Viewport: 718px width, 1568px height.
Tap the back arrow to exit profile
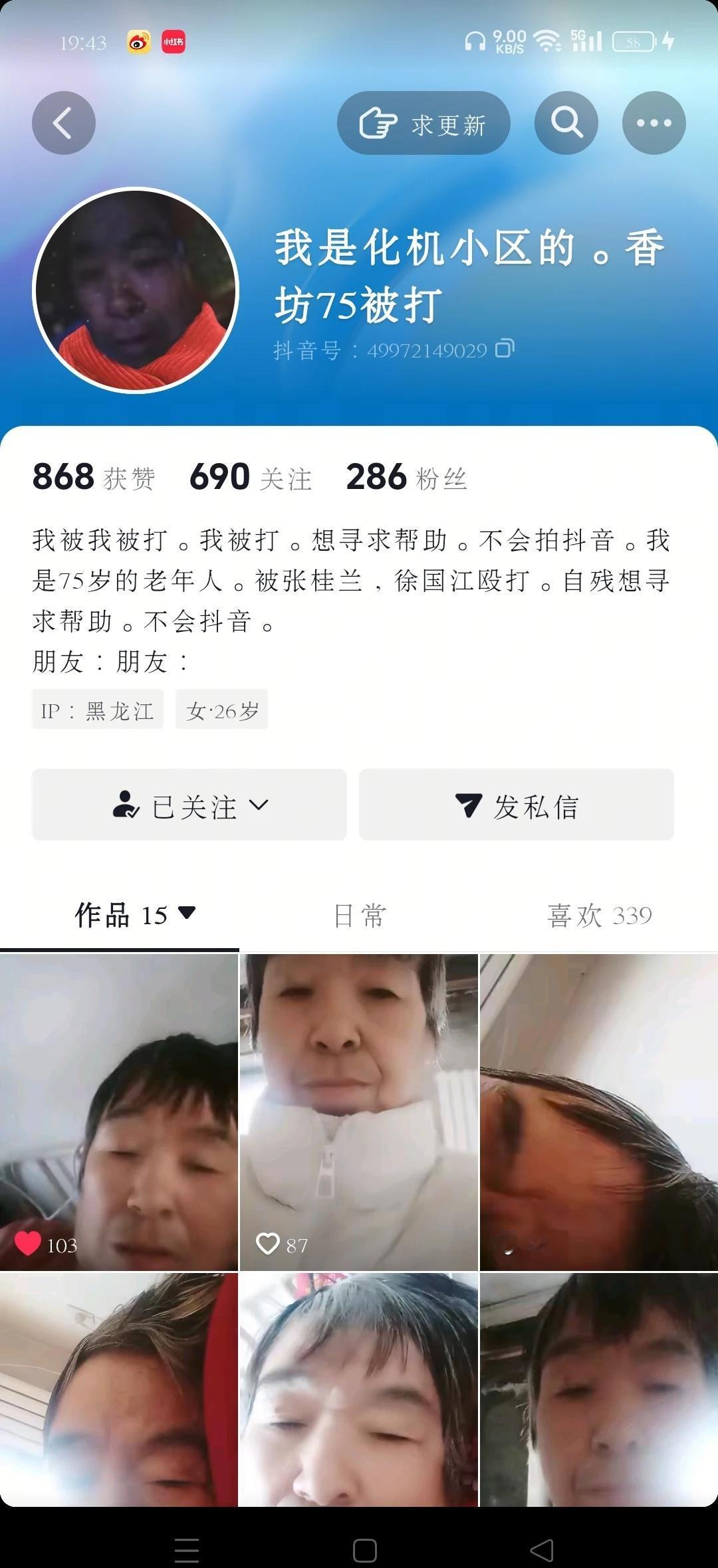click(64, 122)
